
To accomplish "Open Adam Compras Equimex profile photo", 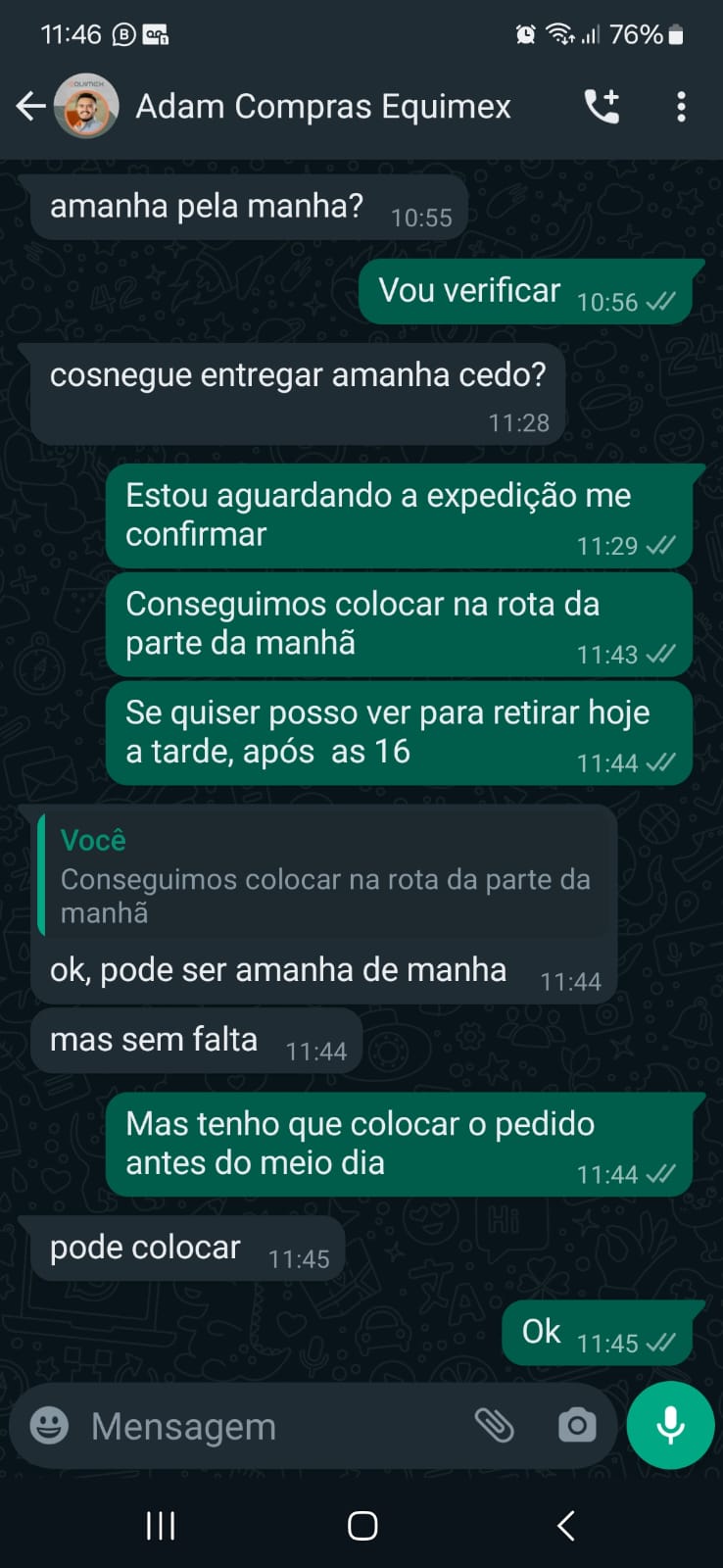I will pos(86,106).
